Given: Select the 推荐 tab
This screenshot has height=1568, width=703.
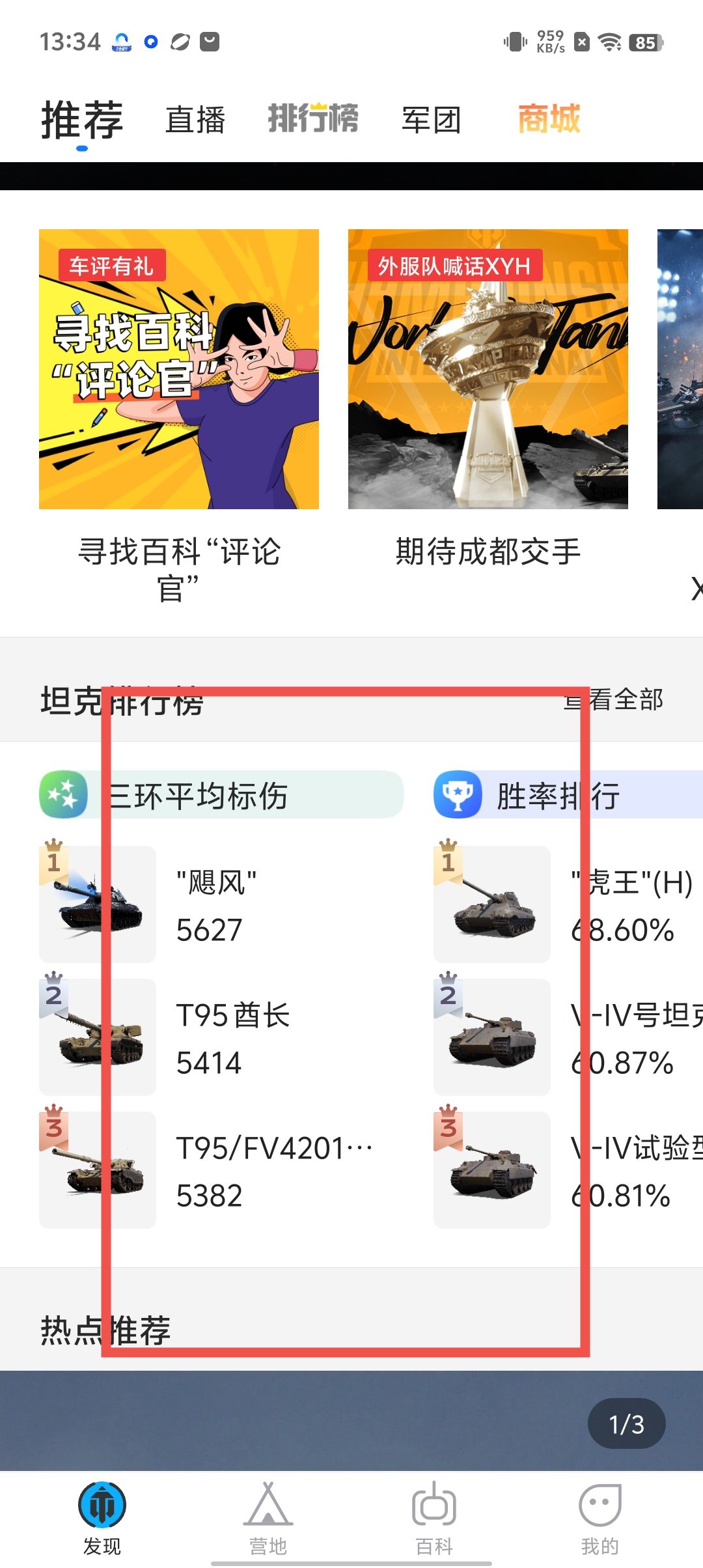Looking at the screenshot, I should 82,120.
